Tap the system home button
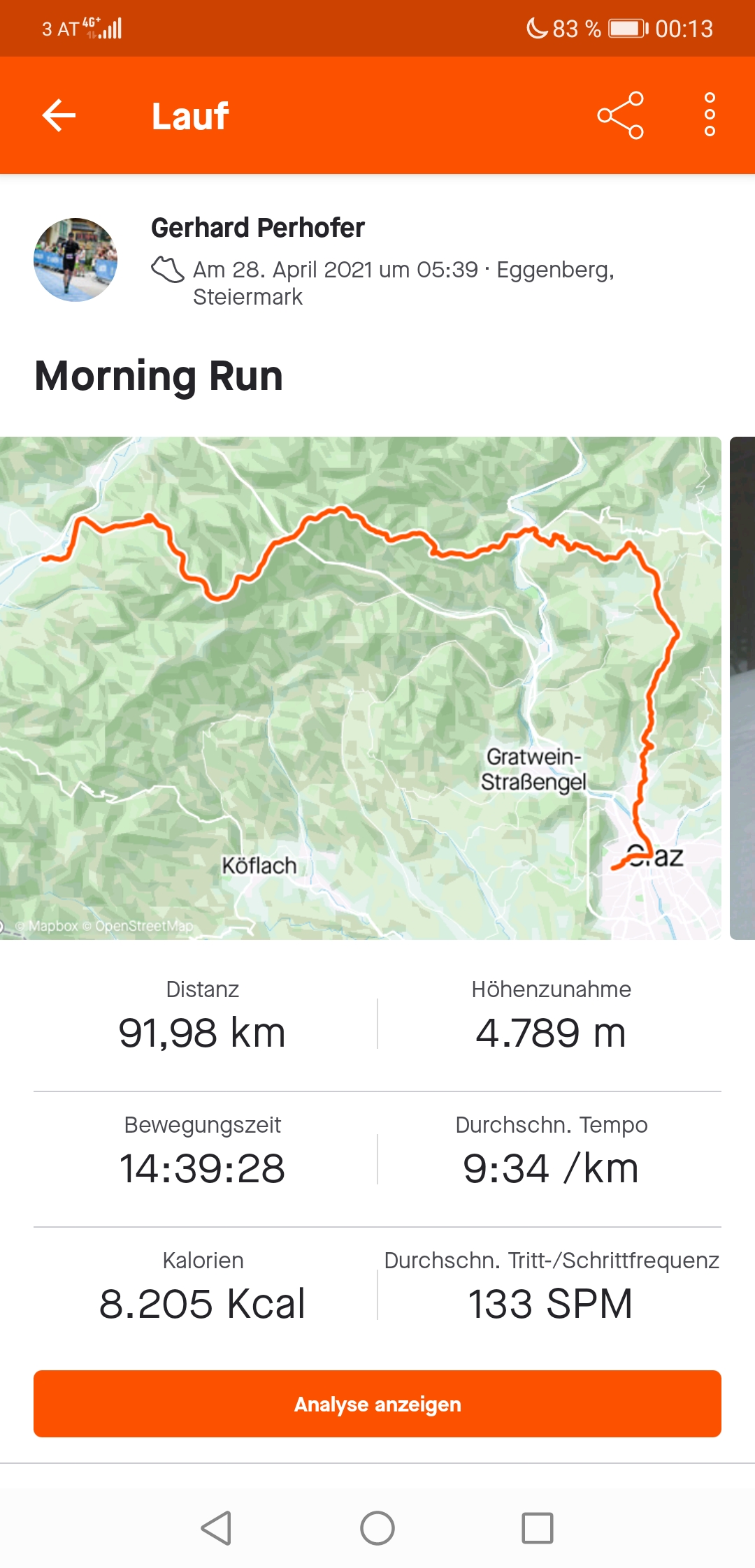 pyautogui.click(x=377, y=1528)
